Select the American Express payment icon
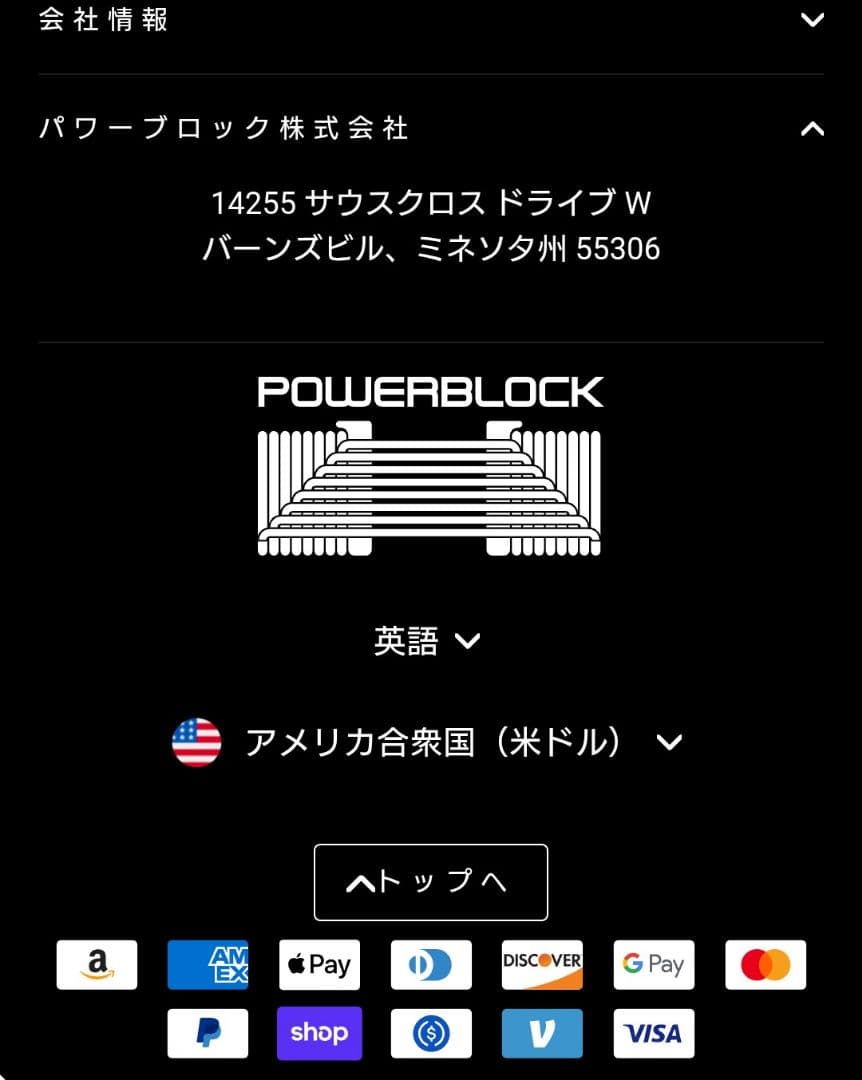Screen dimensions: 862x1080 208,964
